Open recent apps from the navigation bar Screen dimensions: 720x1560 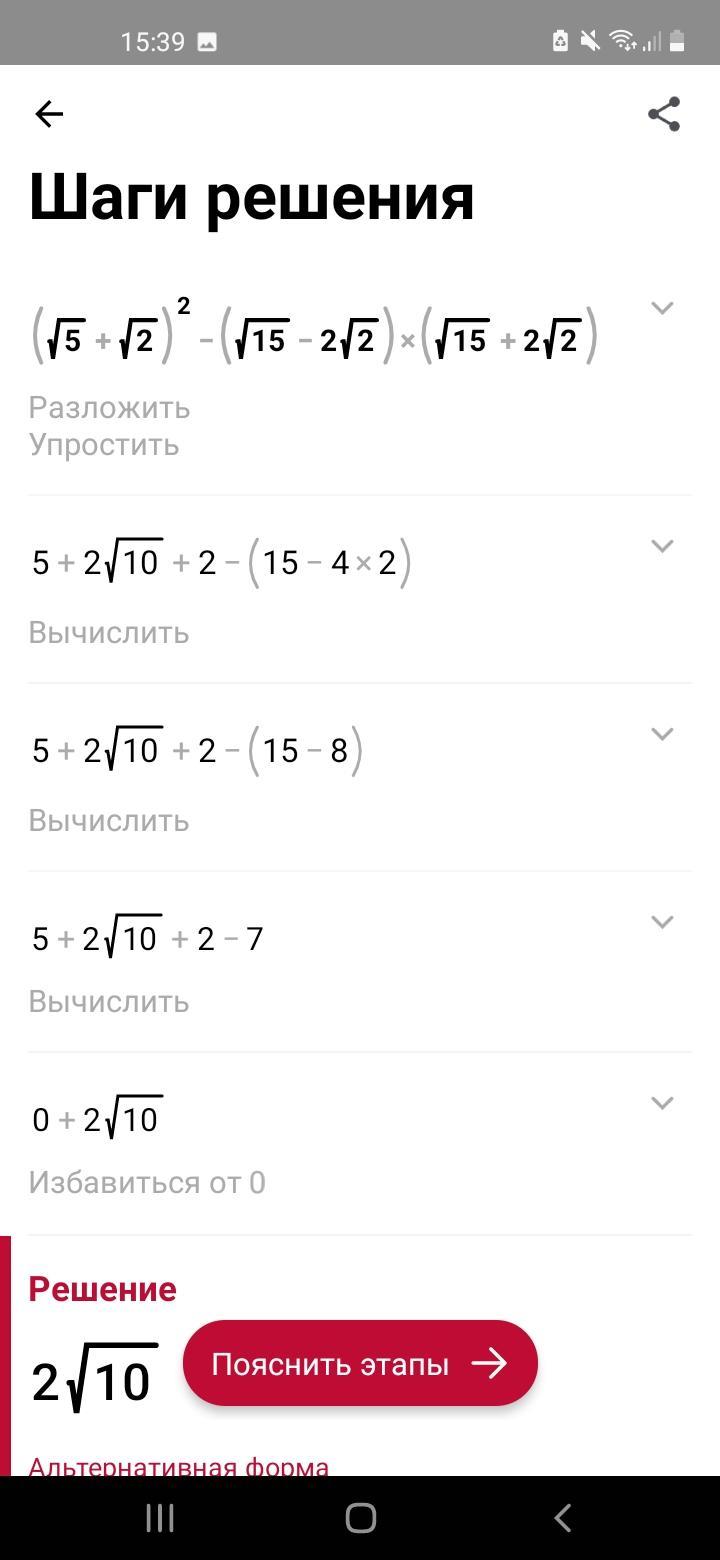point(160,1518)
